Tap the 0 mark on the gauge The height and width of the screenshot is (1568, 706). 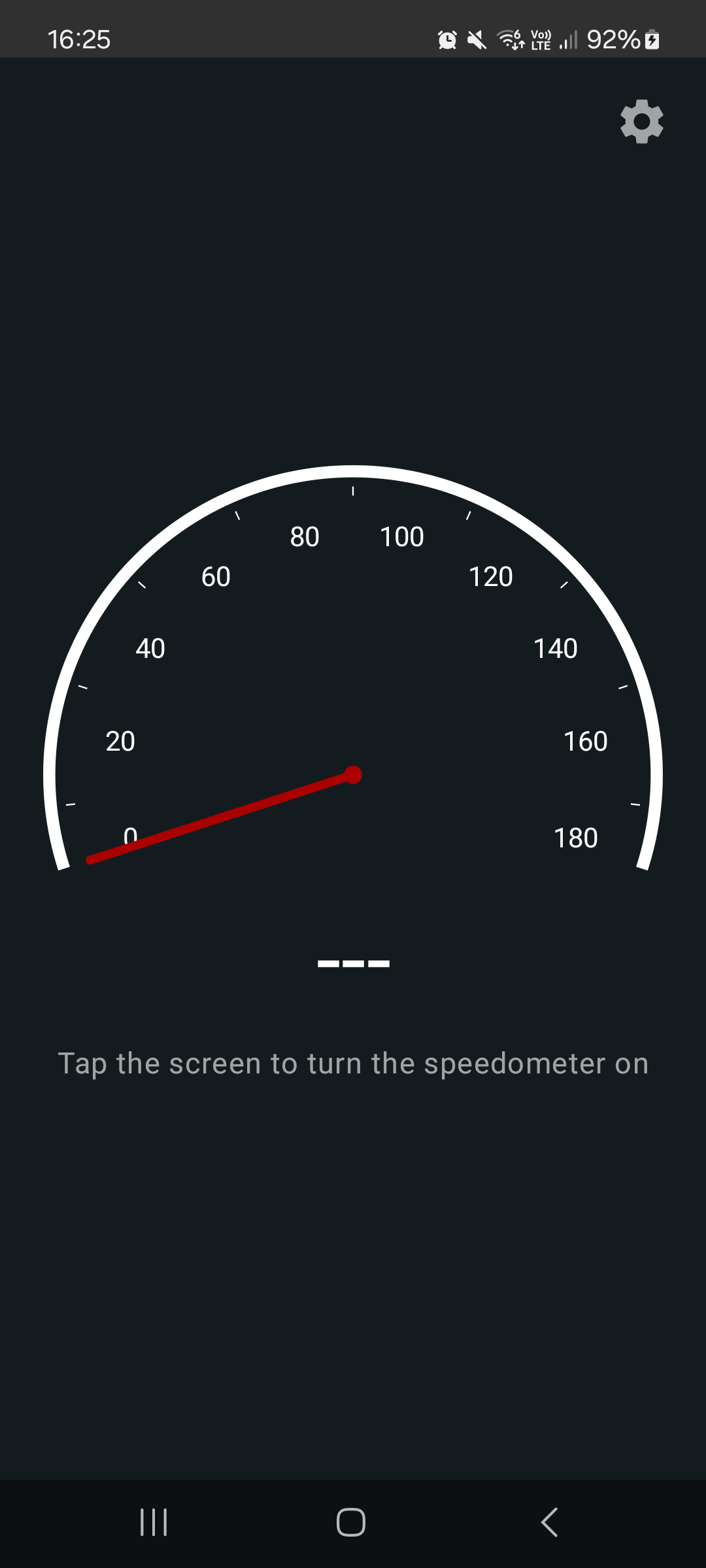point(129,838)
